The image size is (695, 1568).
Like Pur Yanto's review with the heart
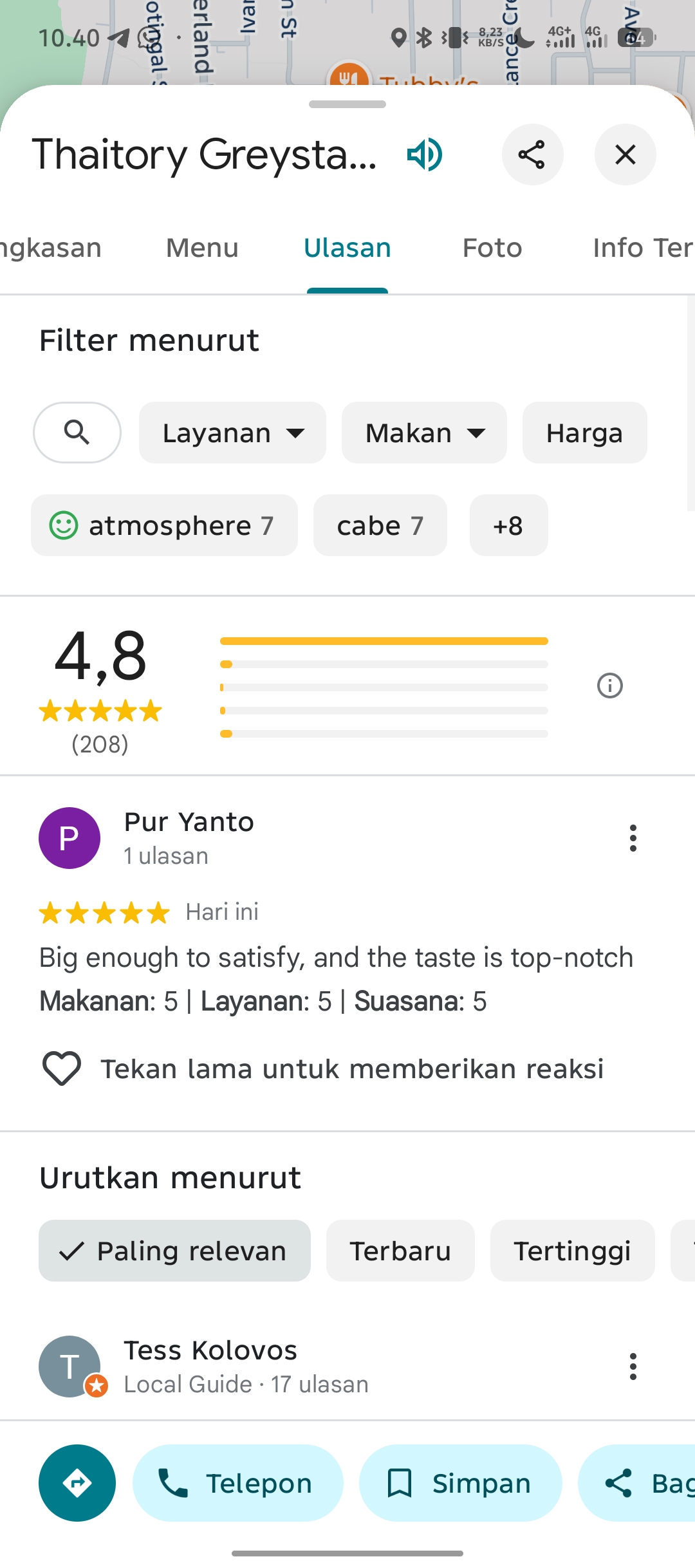[x=62, y=1069]
